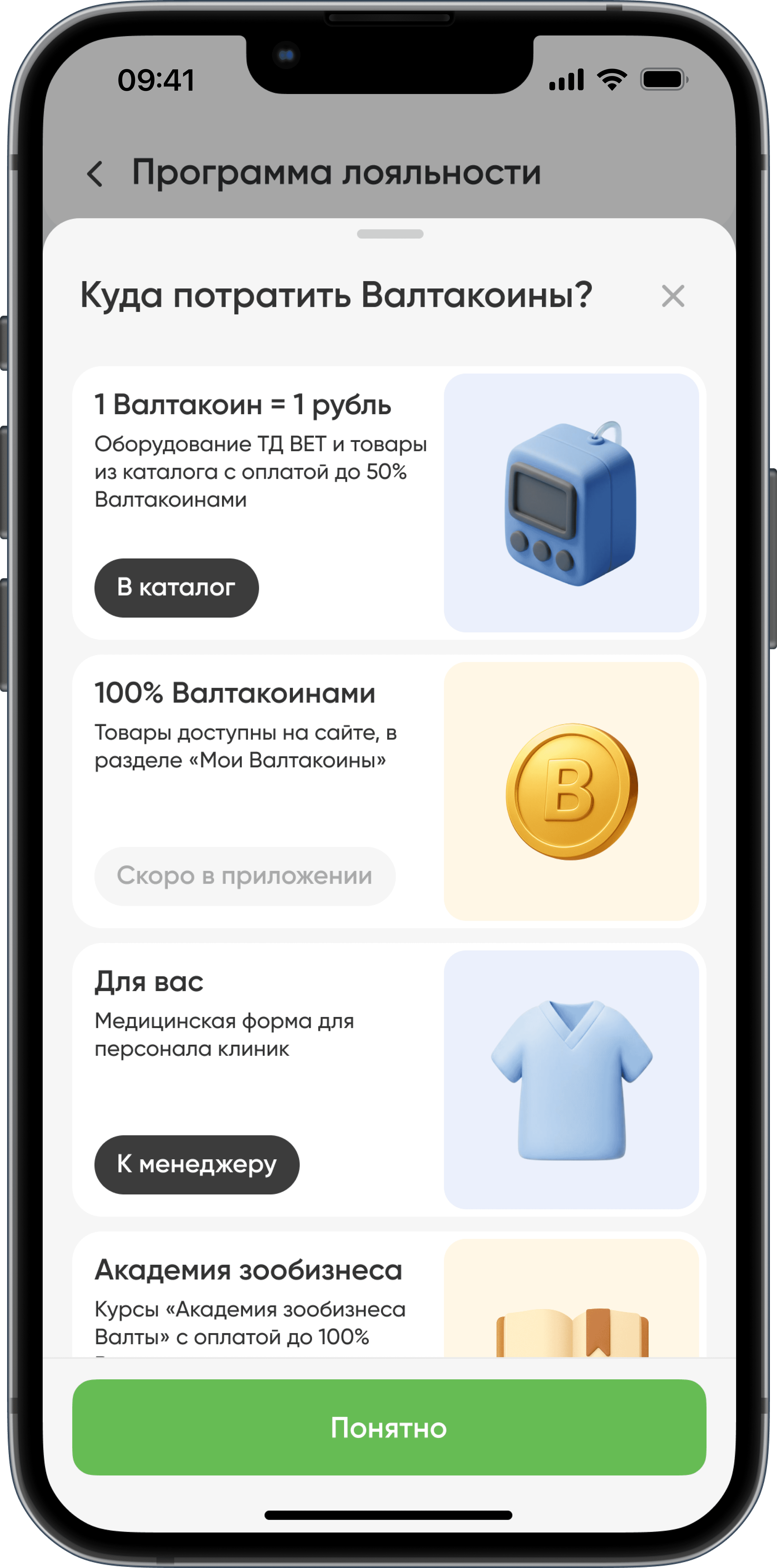This screenshot has width=777, height=1568.
Task: Close the Валтакоины bottom sheet
Action: tap(672, 296)
